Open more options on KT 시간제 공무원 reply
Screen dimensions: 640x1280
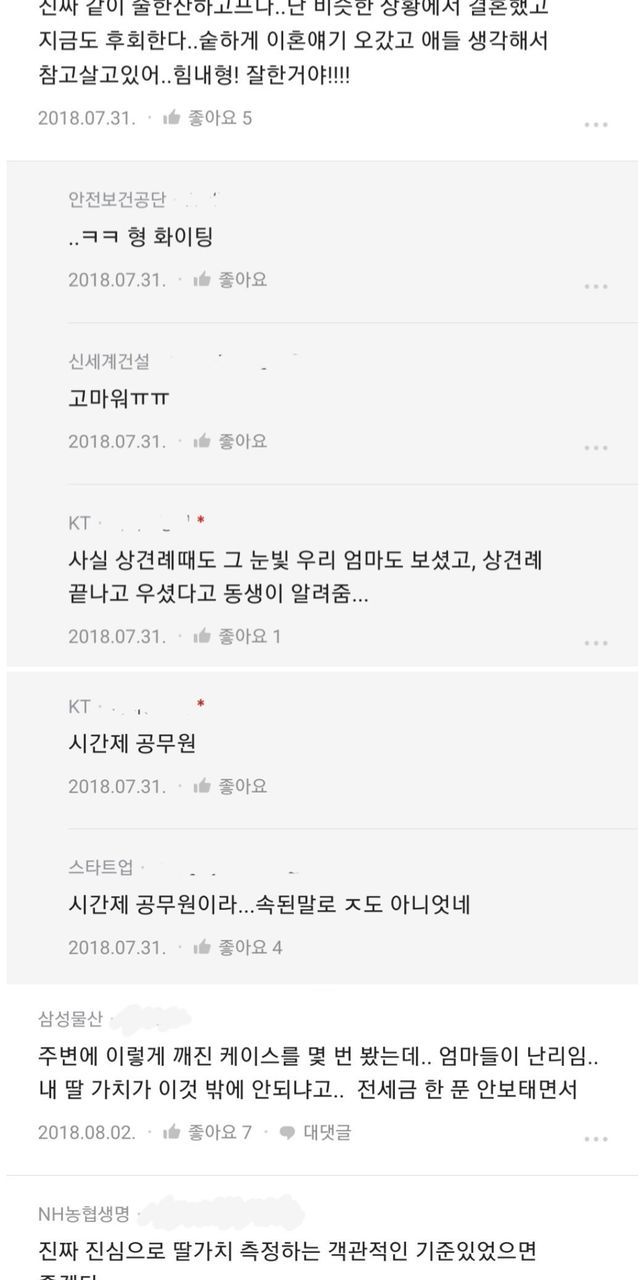click(x=596, y=793)
